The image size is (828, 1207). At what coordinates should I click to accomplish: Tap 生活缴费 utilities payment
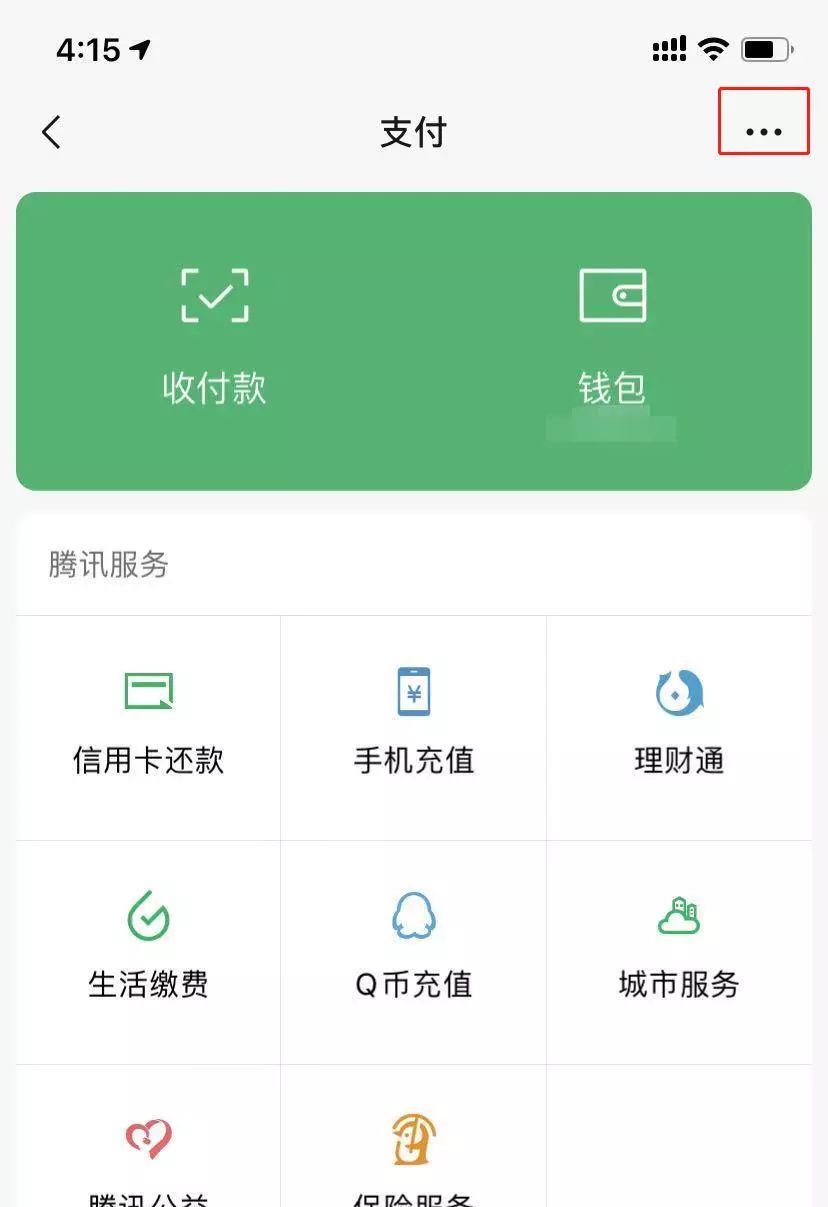(x=149, y=950)
